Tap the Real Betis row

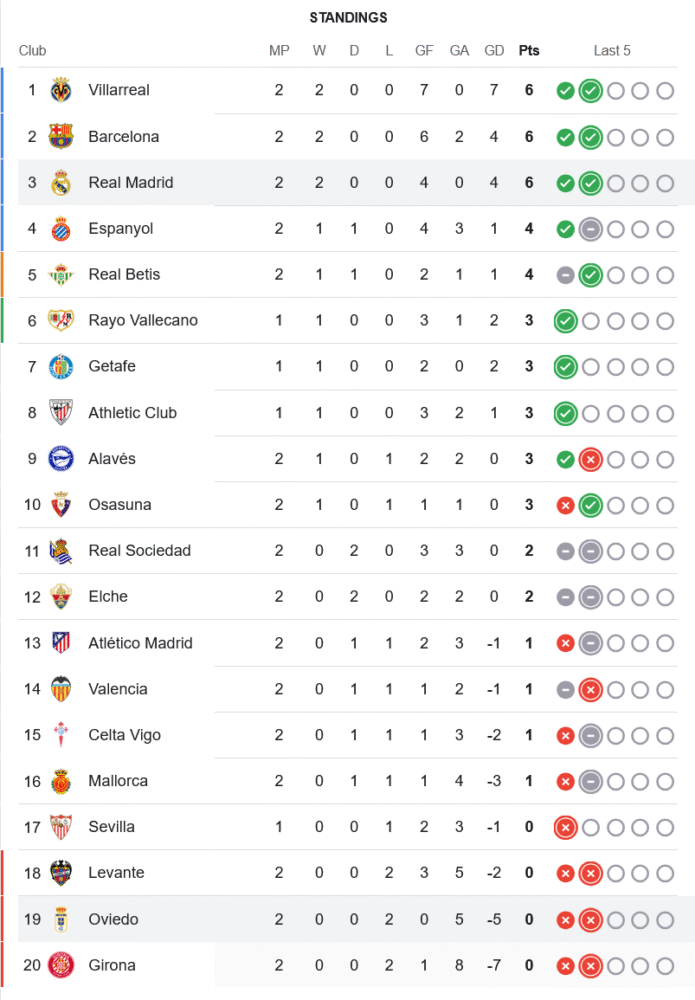124,274
